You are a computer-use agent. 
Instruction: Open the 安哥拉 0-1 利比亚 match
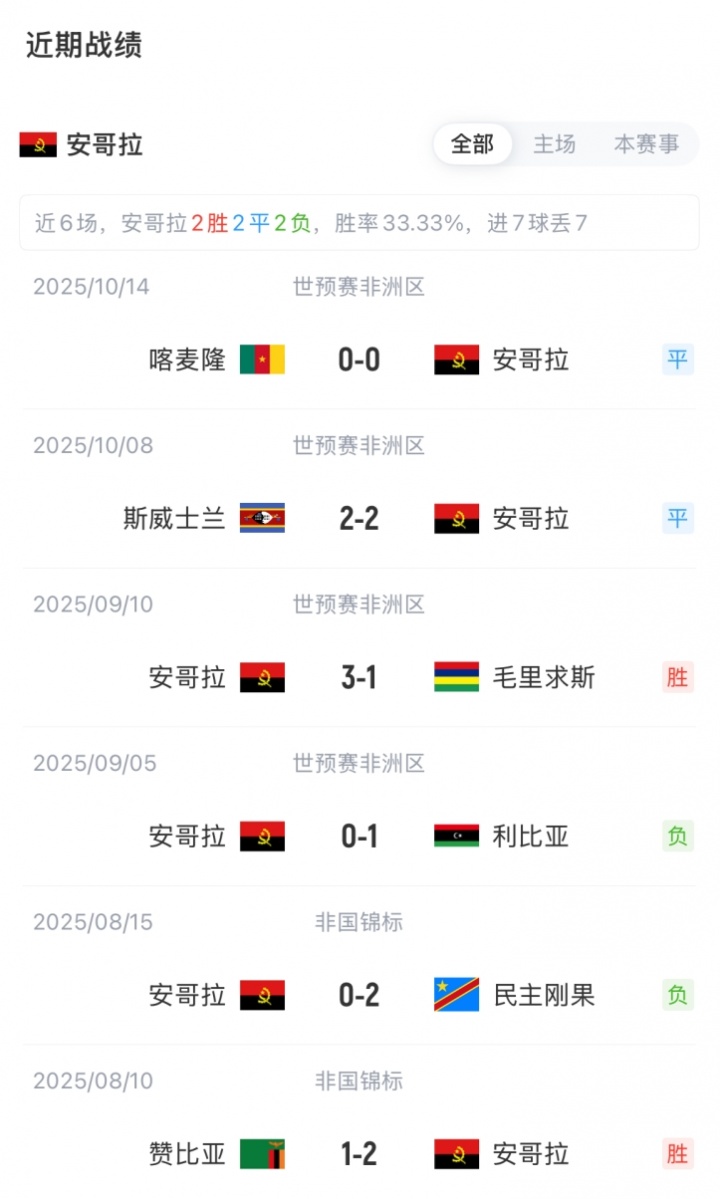click(x=359, y=836)
